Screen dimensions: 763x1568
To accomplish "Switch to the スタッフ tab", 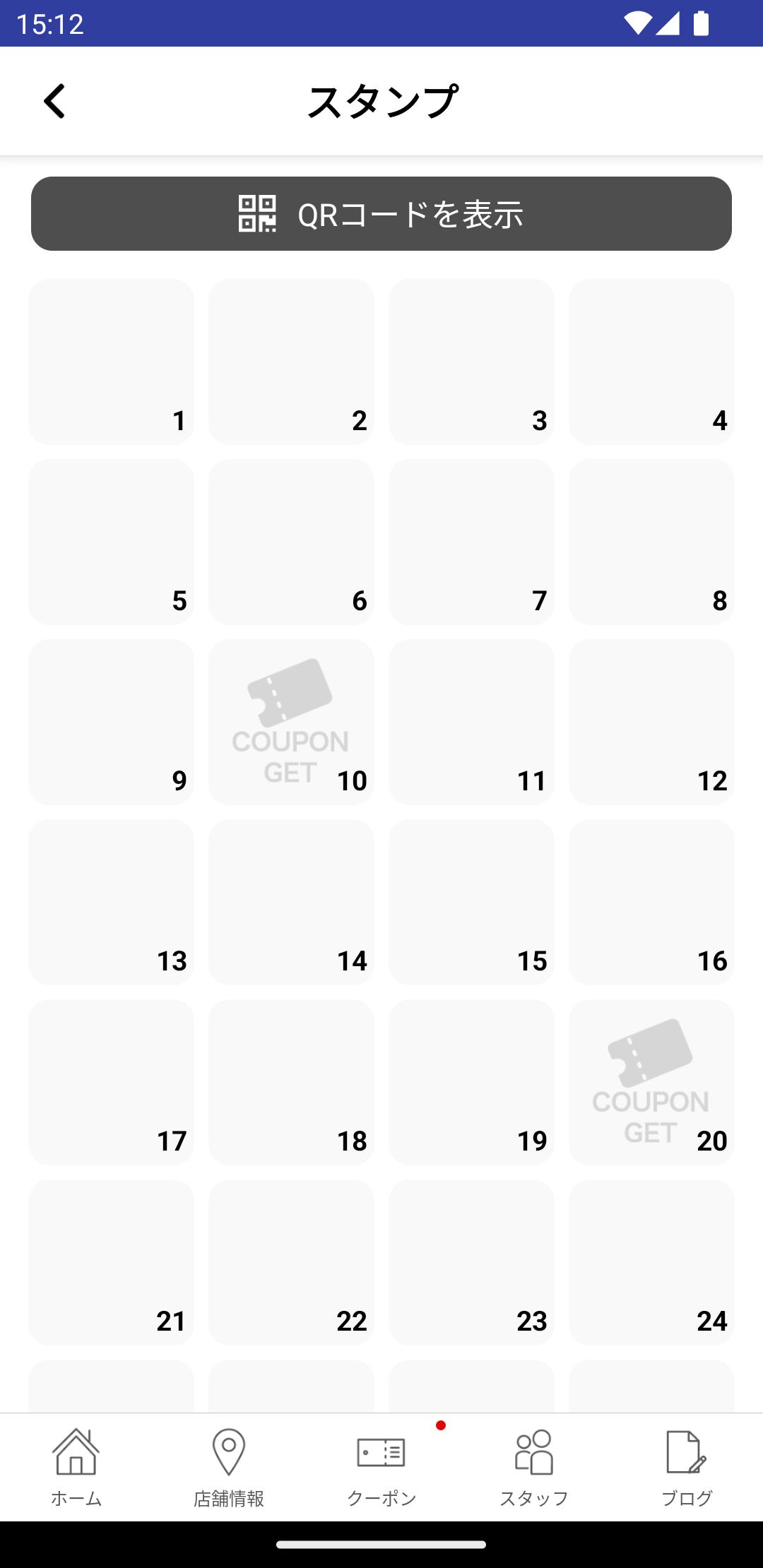I will (x=534, y=1468).
